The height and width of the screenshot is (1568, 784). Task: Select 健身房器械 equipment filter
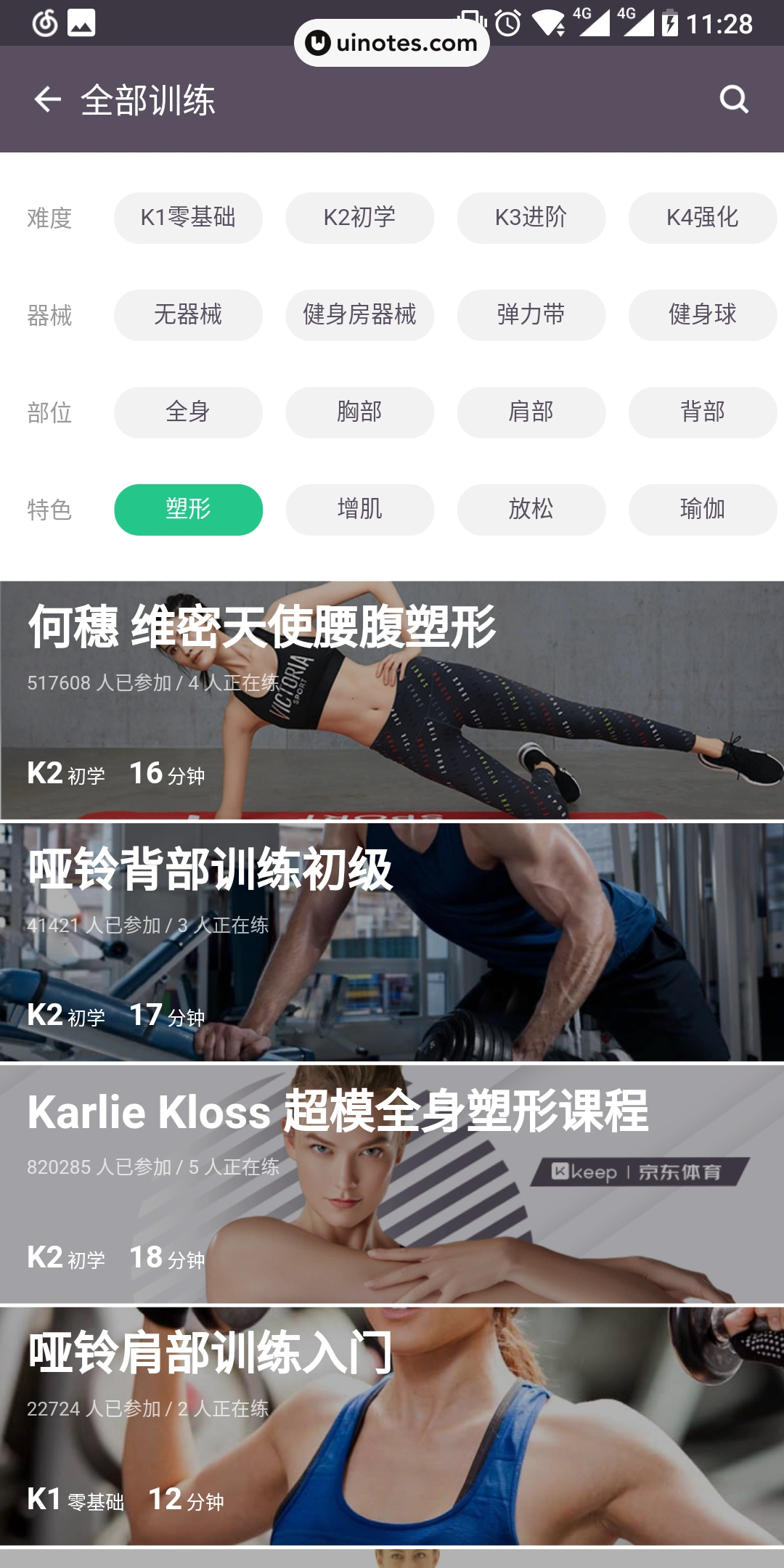pos(359,315)
